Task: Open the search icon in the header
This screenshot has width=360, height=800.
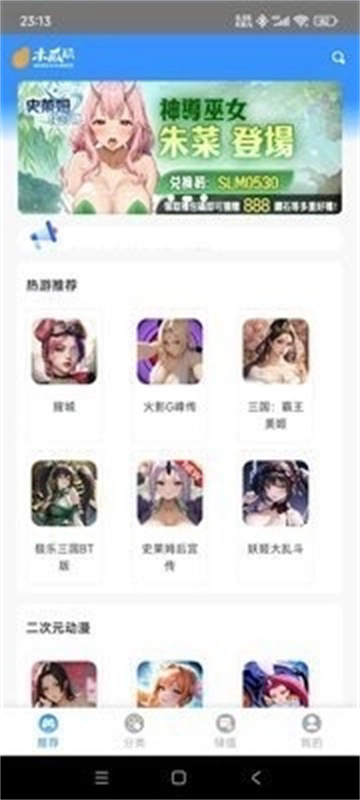Action: click(338, 58)
